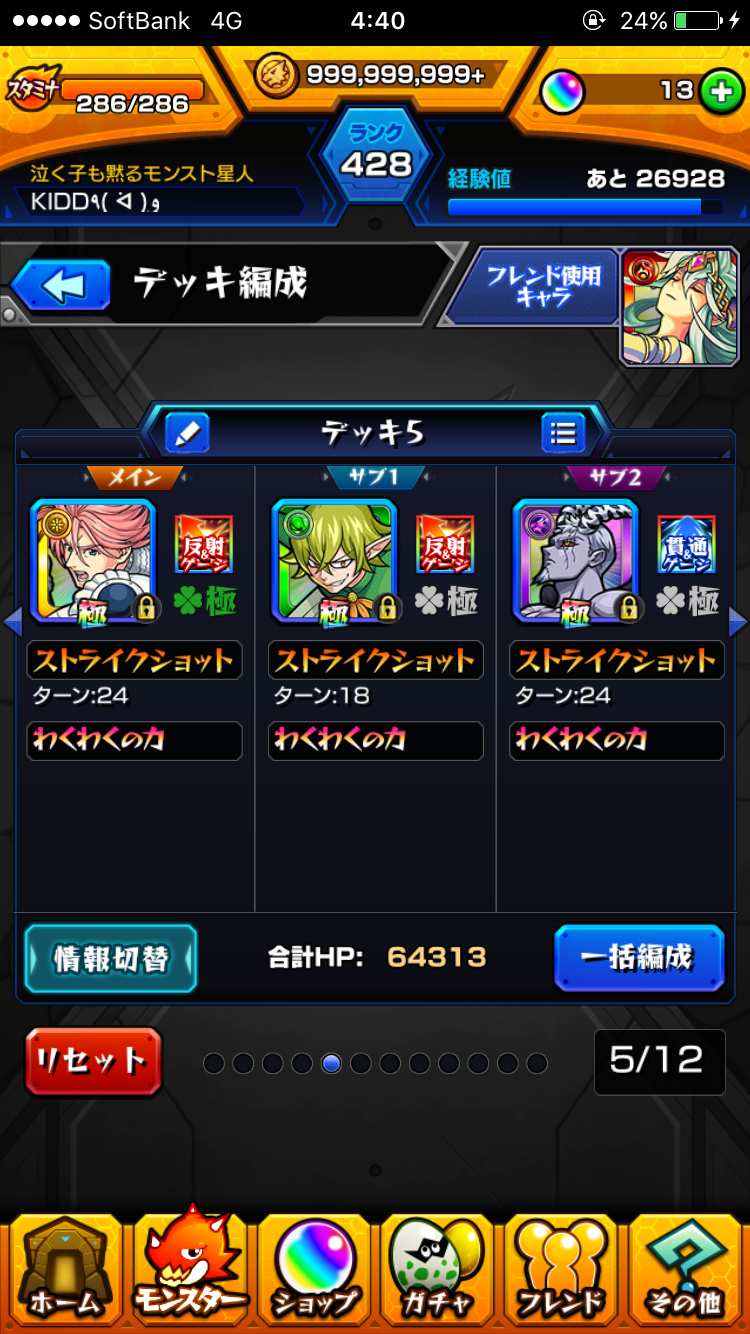This screenshot has height=1334, width=750.
Task: Tap 情報切替 to switch displayed info
Action: click(110, 958)
